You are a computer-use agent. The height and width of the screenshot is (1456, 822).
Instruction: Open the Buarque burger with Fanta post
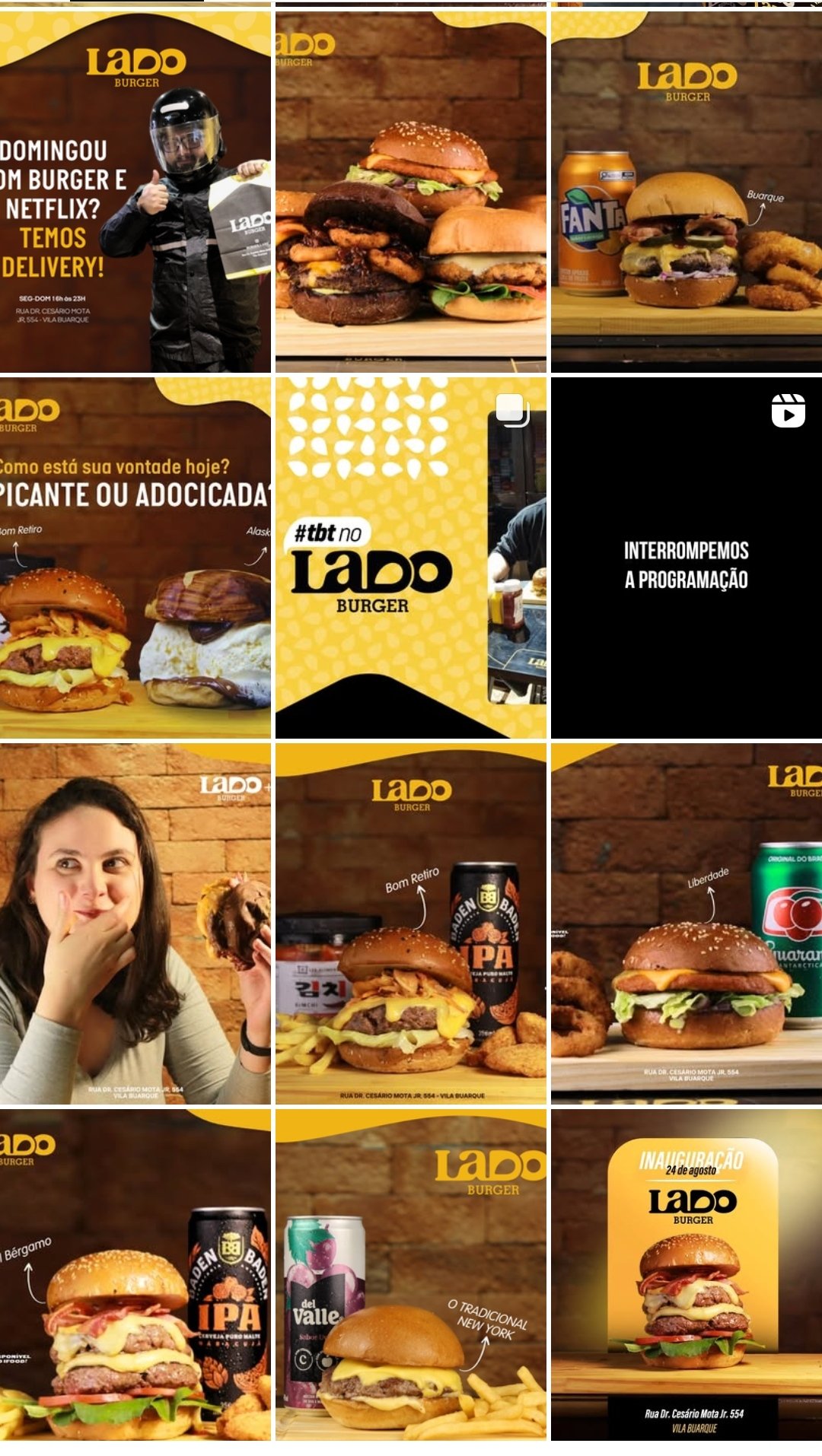pos(687,192)
